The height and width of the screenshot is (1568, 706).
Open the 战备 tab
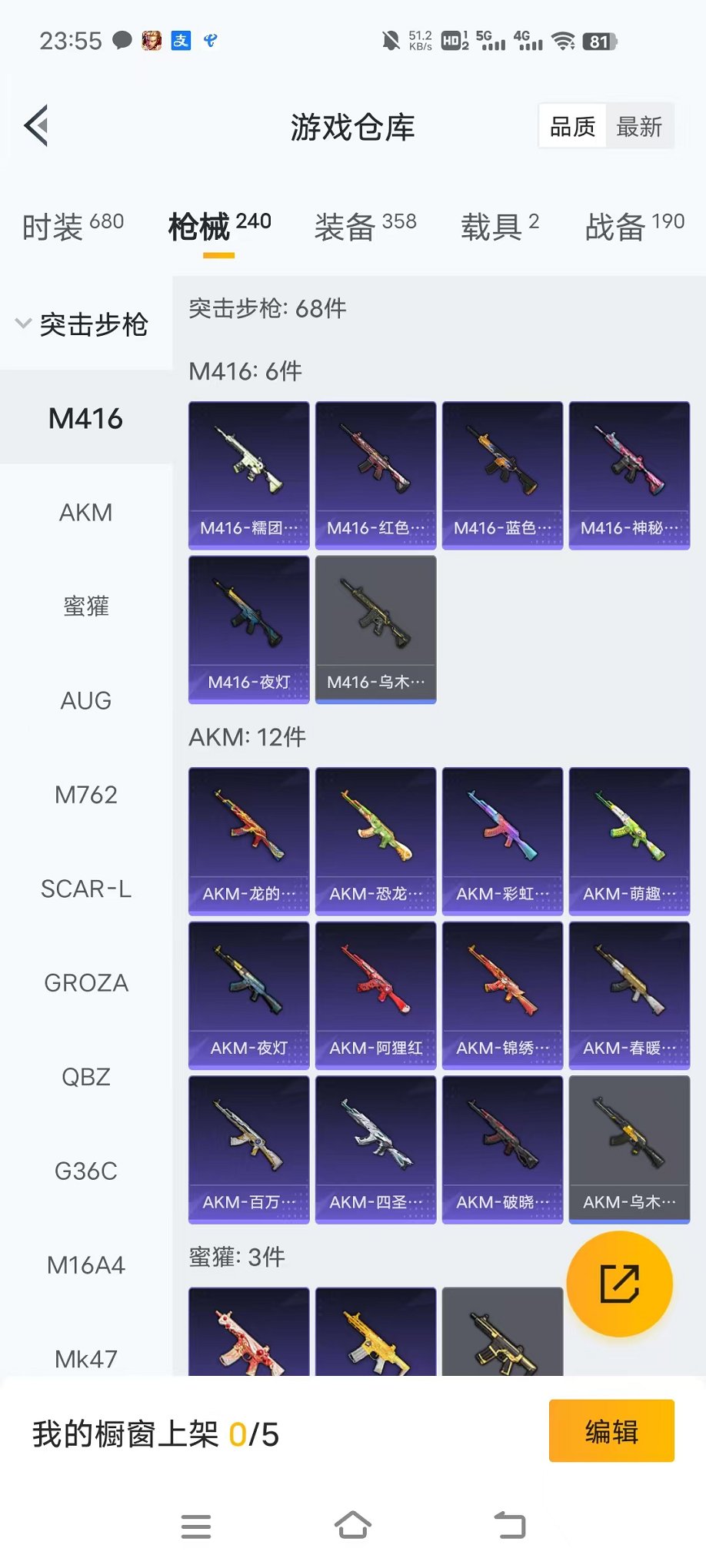tap(634, 226)
